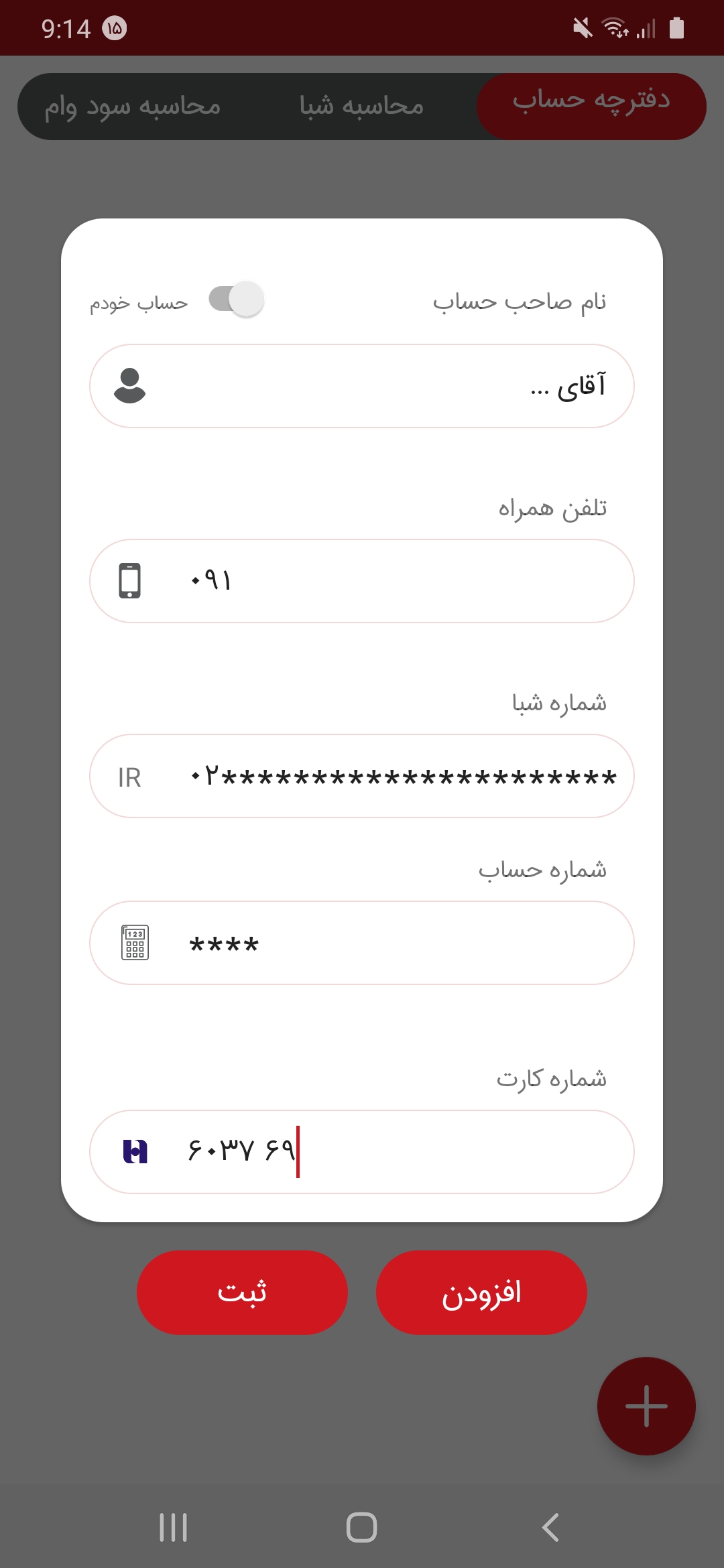Screen dimensions: 724x1568
Task: Go back with the system back button
Action: [x=550, y=1528]
